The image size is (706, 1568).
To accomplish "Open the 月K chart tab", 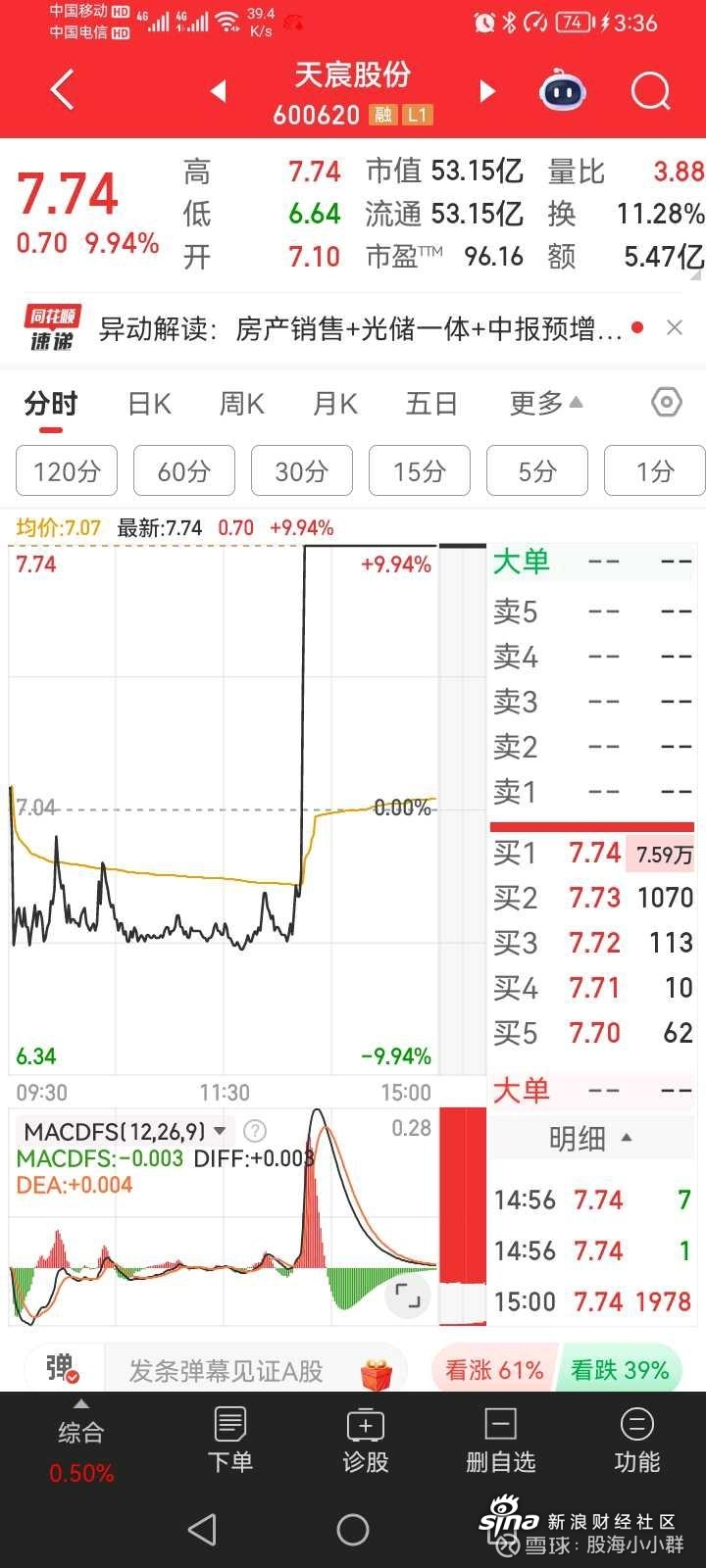I will pos(335,403).
